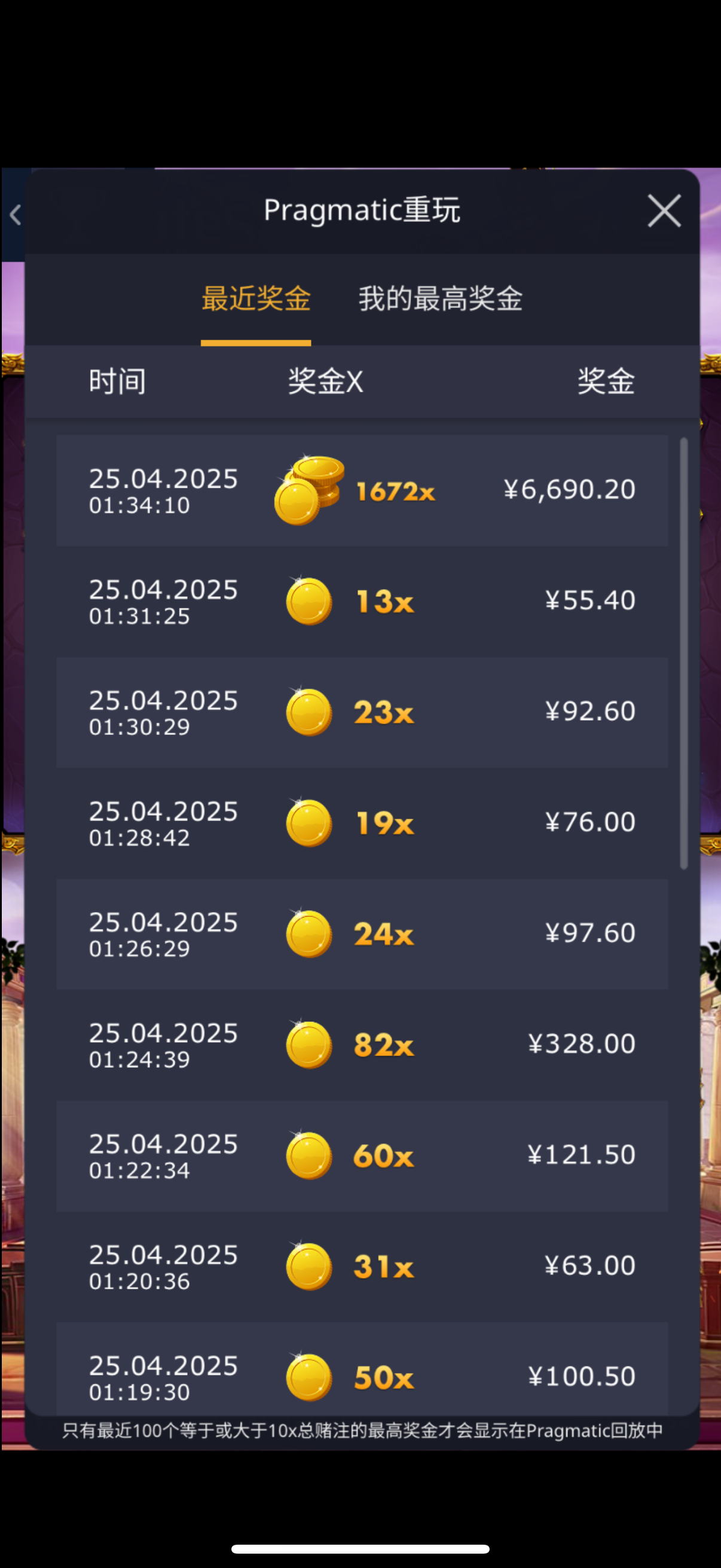
Task: Open the 50x replay at 01:19:30
Action: pos(362,1375)
